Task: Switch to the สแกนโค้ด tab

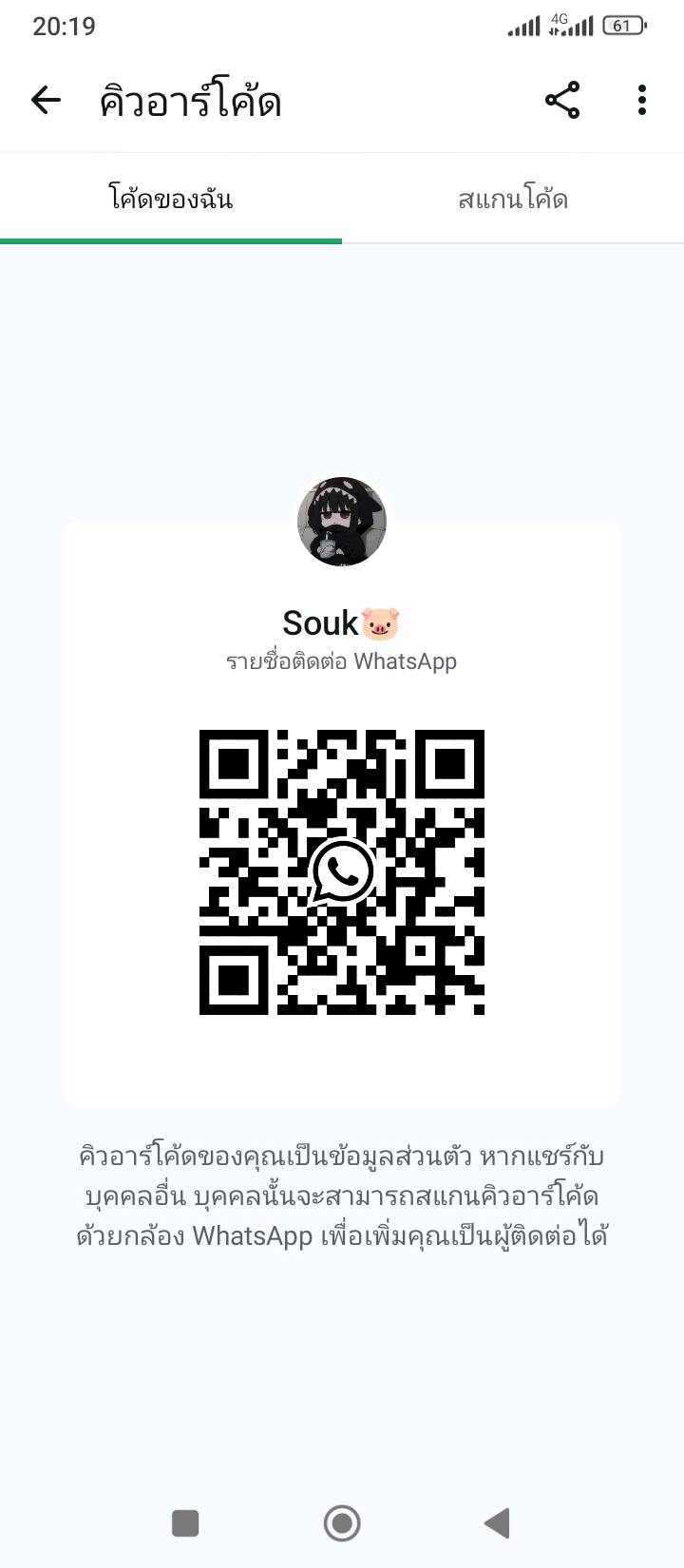Action: coord(512,200)
